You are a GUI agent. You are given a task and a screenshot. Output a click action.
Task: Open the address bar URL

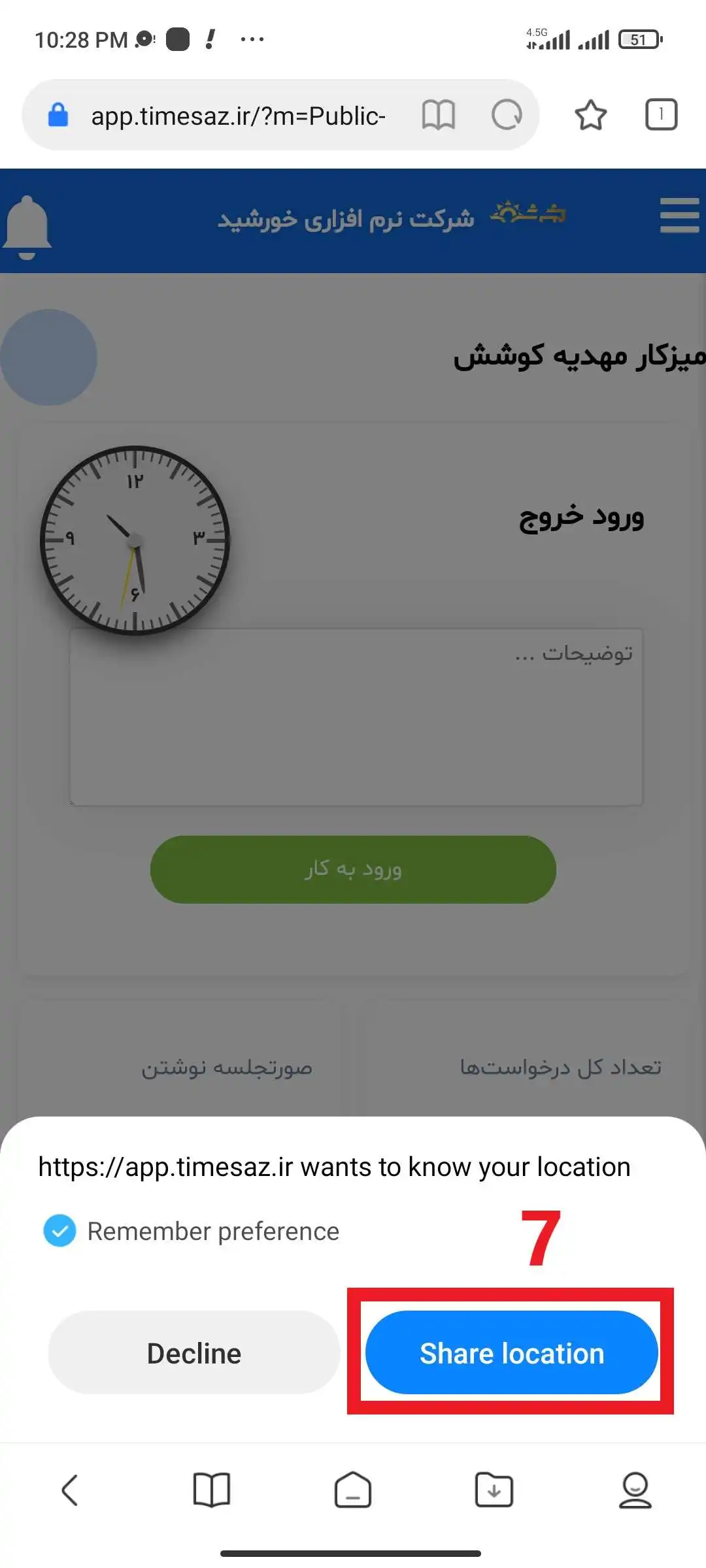[238, 116]
